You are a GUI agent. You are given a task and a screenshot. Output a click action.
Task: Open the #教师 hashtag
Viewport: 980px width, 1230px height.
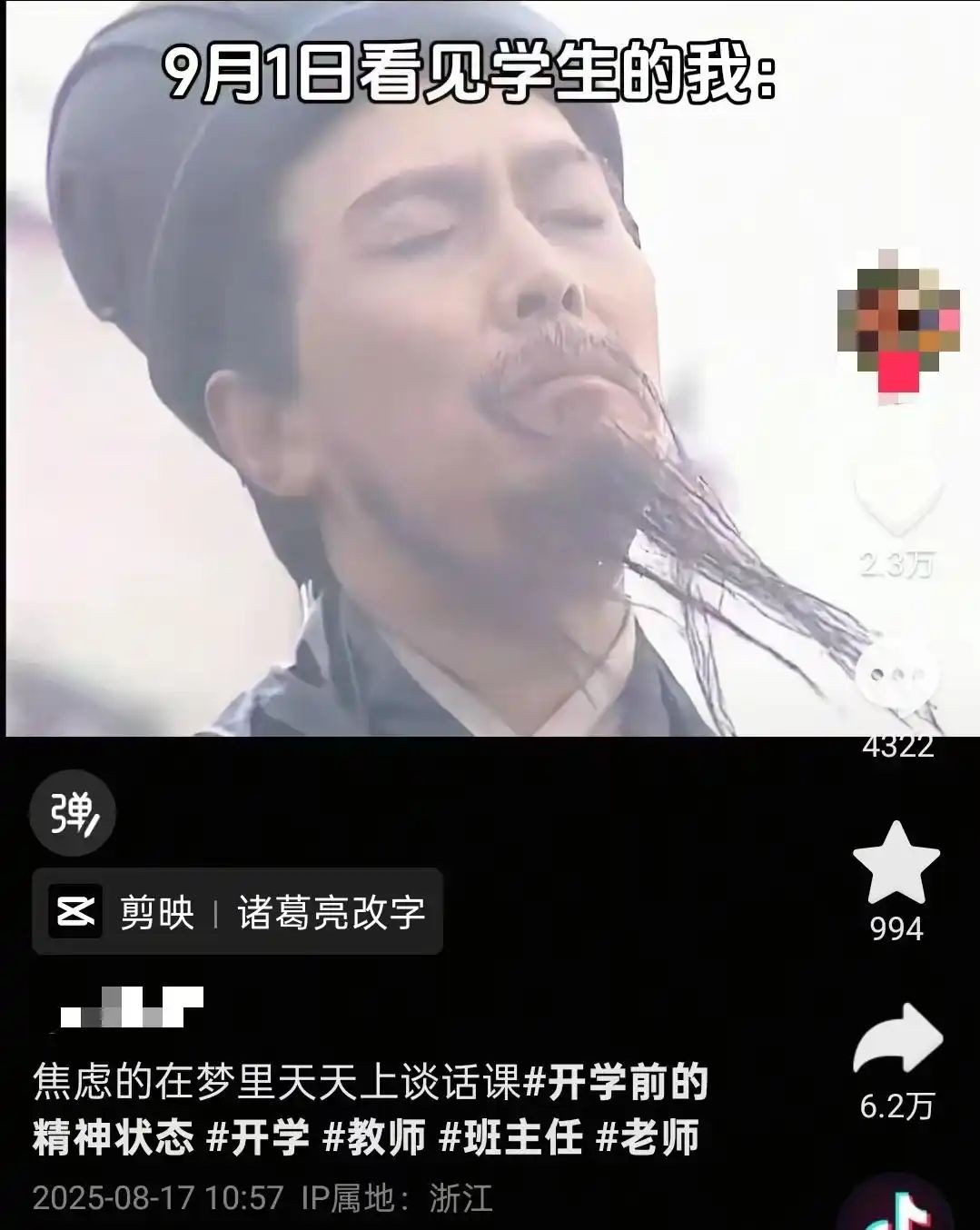click(x=374, y=1137)
